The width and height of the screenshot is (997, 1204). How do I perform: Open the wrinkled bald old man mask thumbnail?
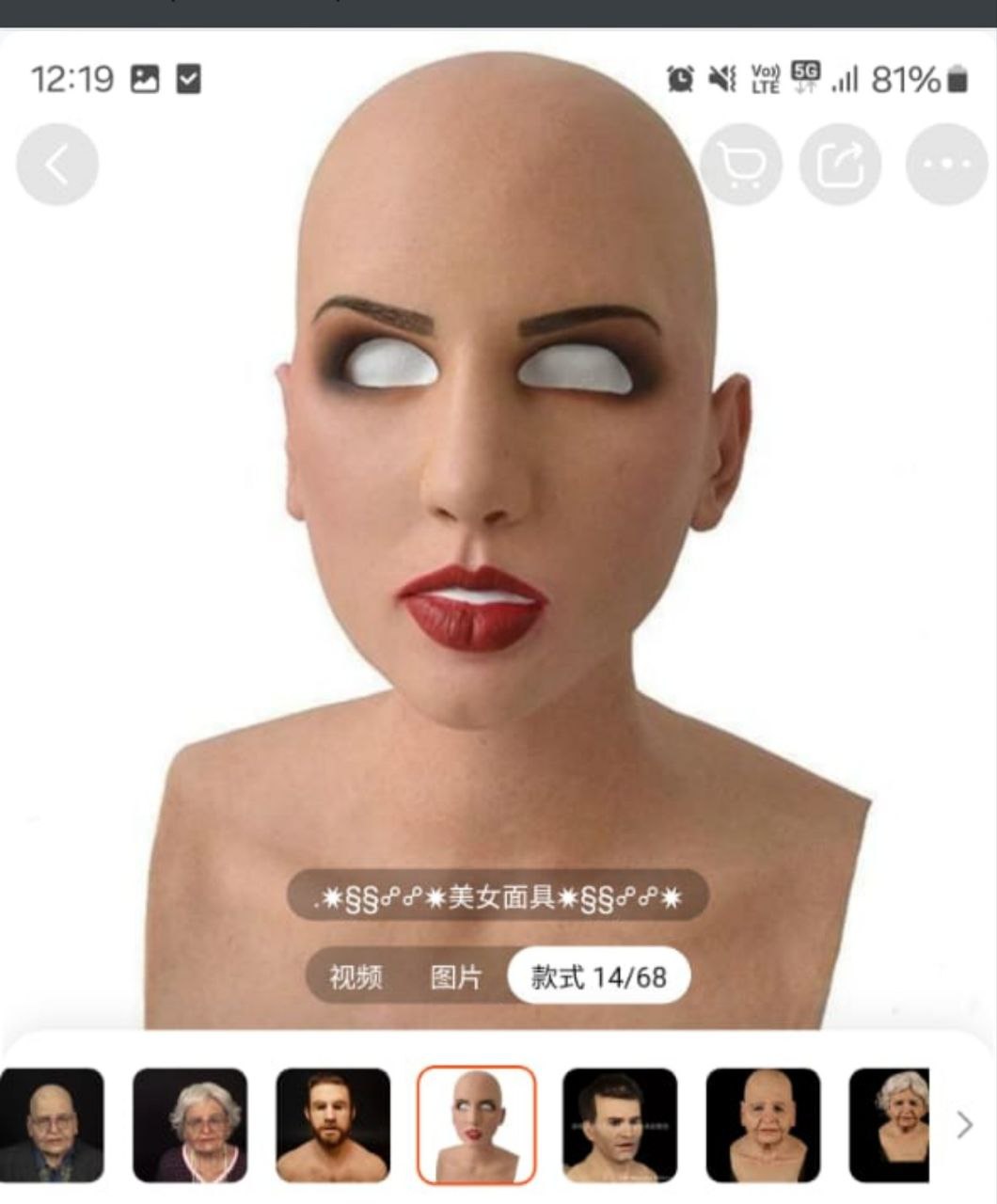tap(763, 1125)
